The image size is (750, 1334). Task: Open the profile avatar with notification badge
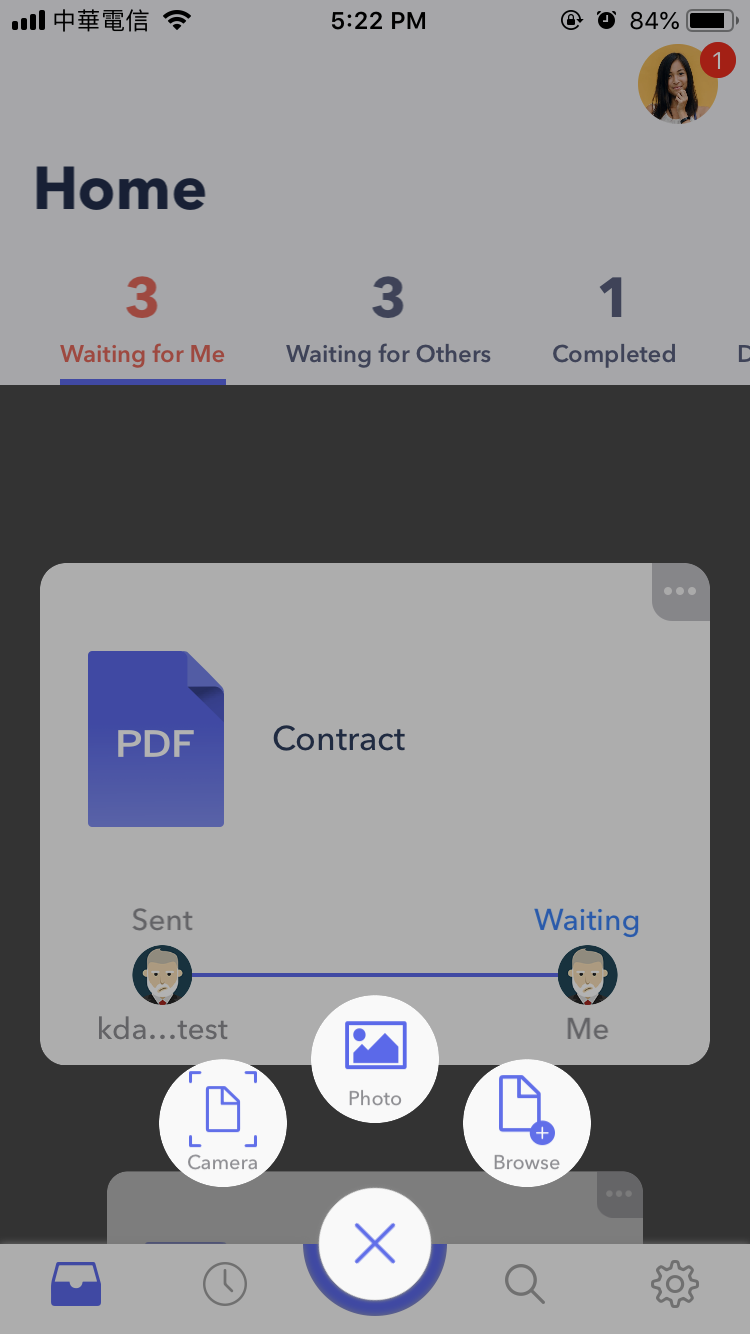pos(679,84)
